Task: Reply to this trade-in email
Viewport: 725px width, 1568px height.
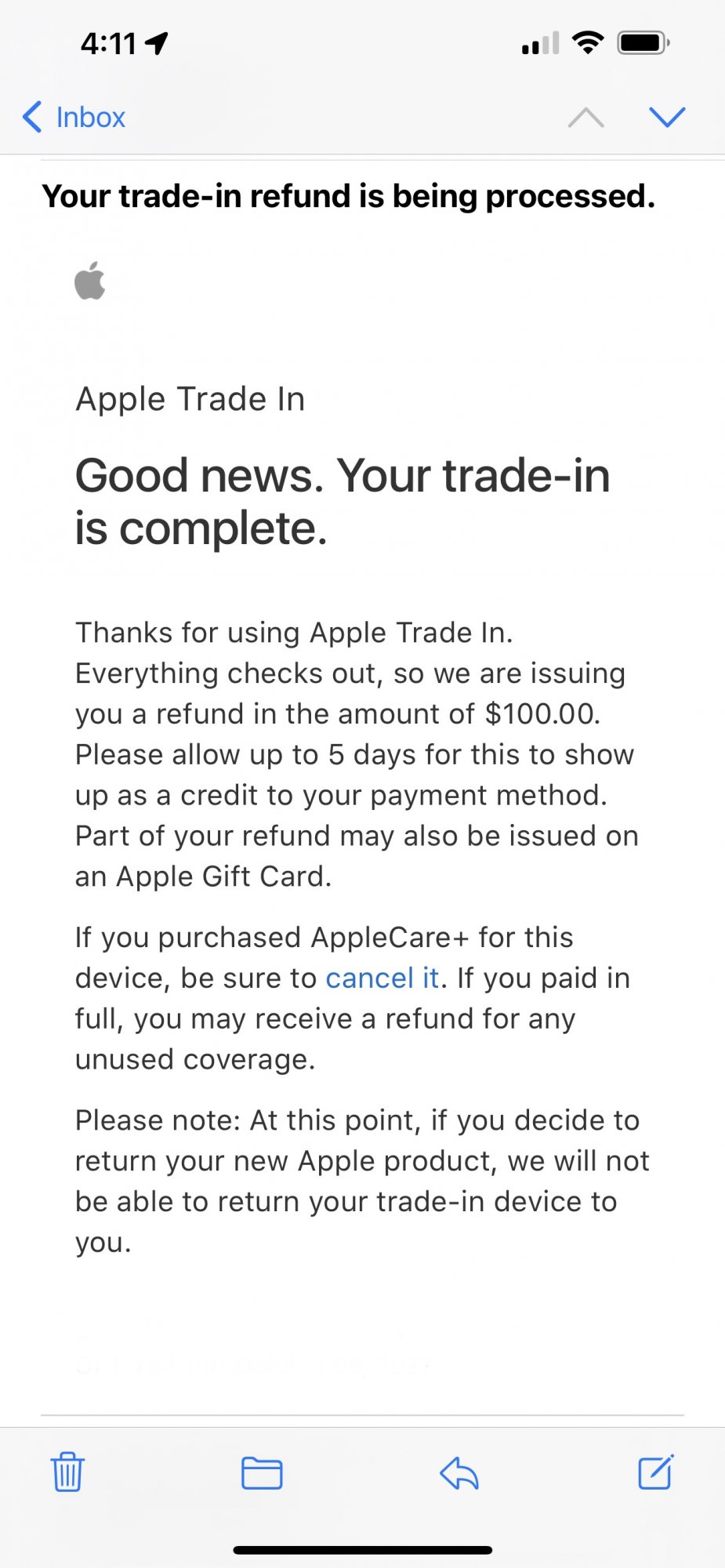Action: [x=459, y=1472]
